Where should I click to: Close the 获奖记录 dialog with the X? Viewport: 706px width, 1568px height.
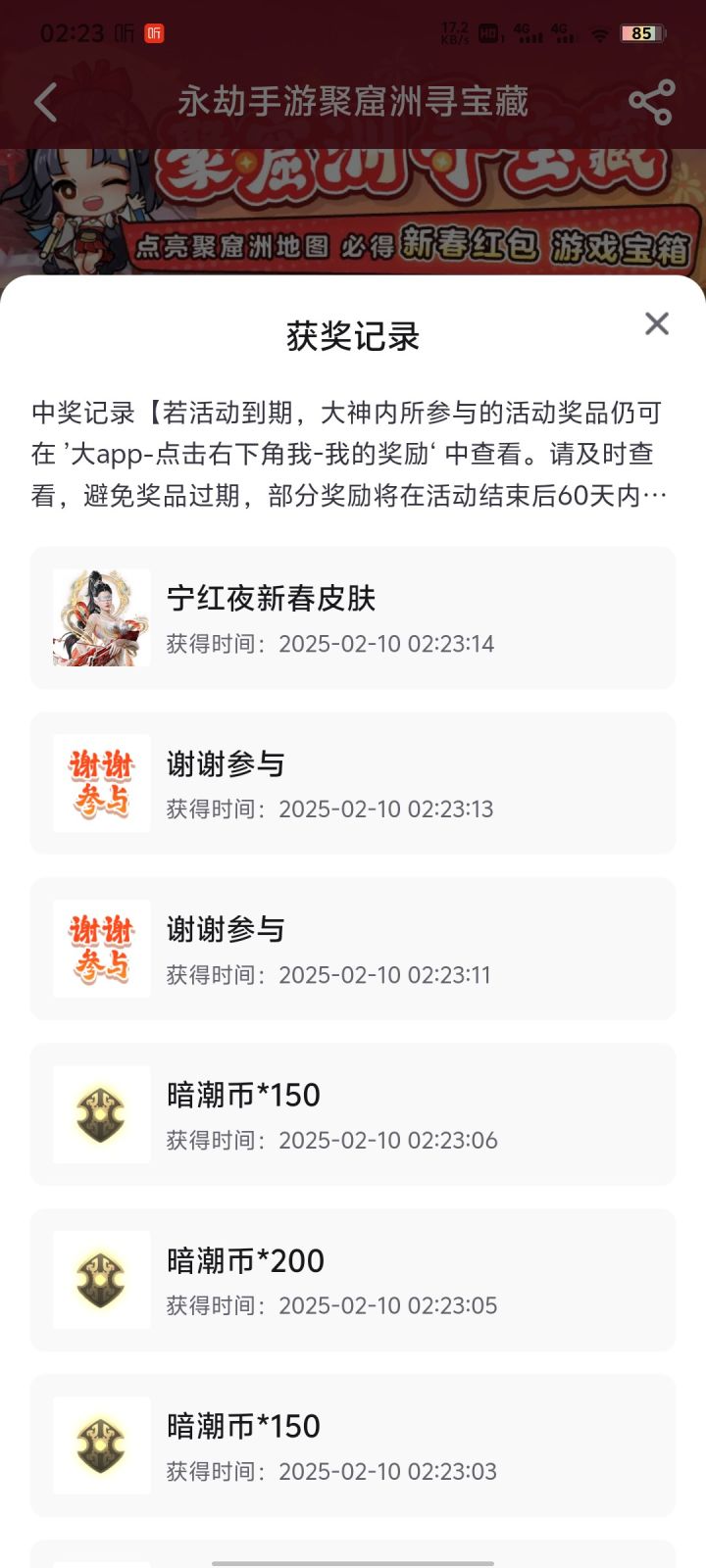[656, 323]
